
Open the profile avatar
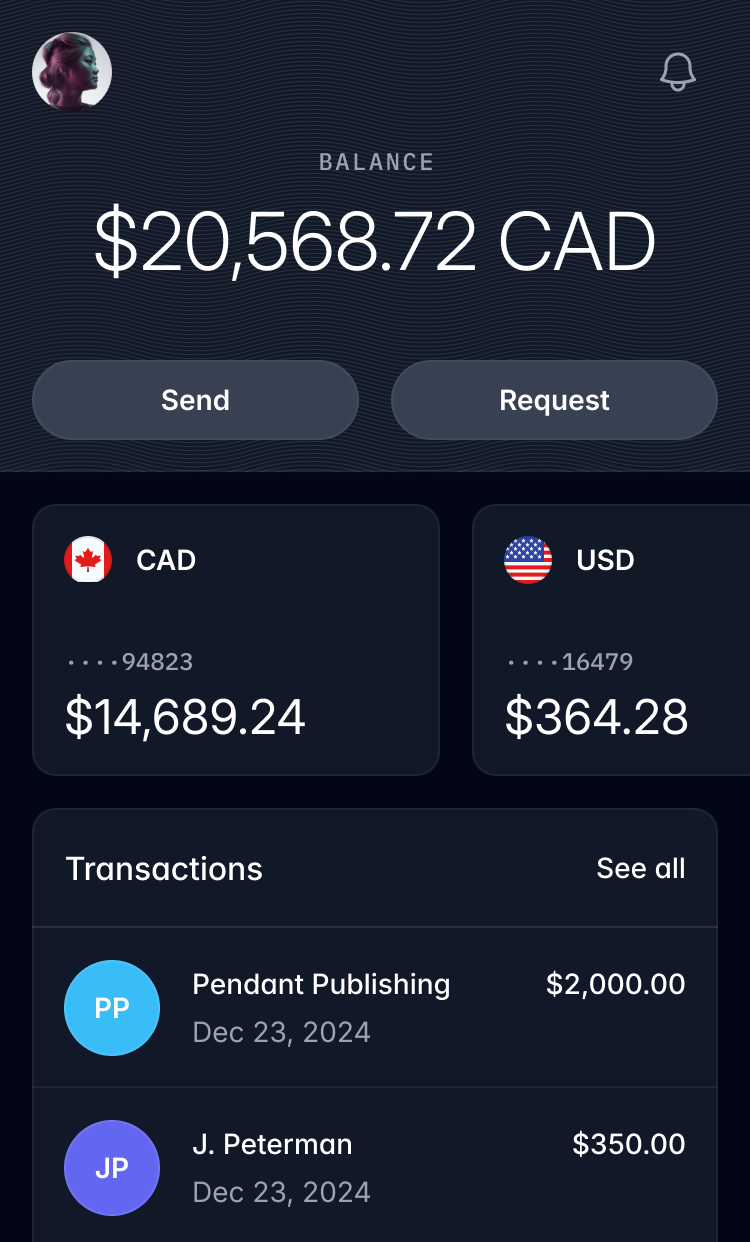(x=72, y=72)
